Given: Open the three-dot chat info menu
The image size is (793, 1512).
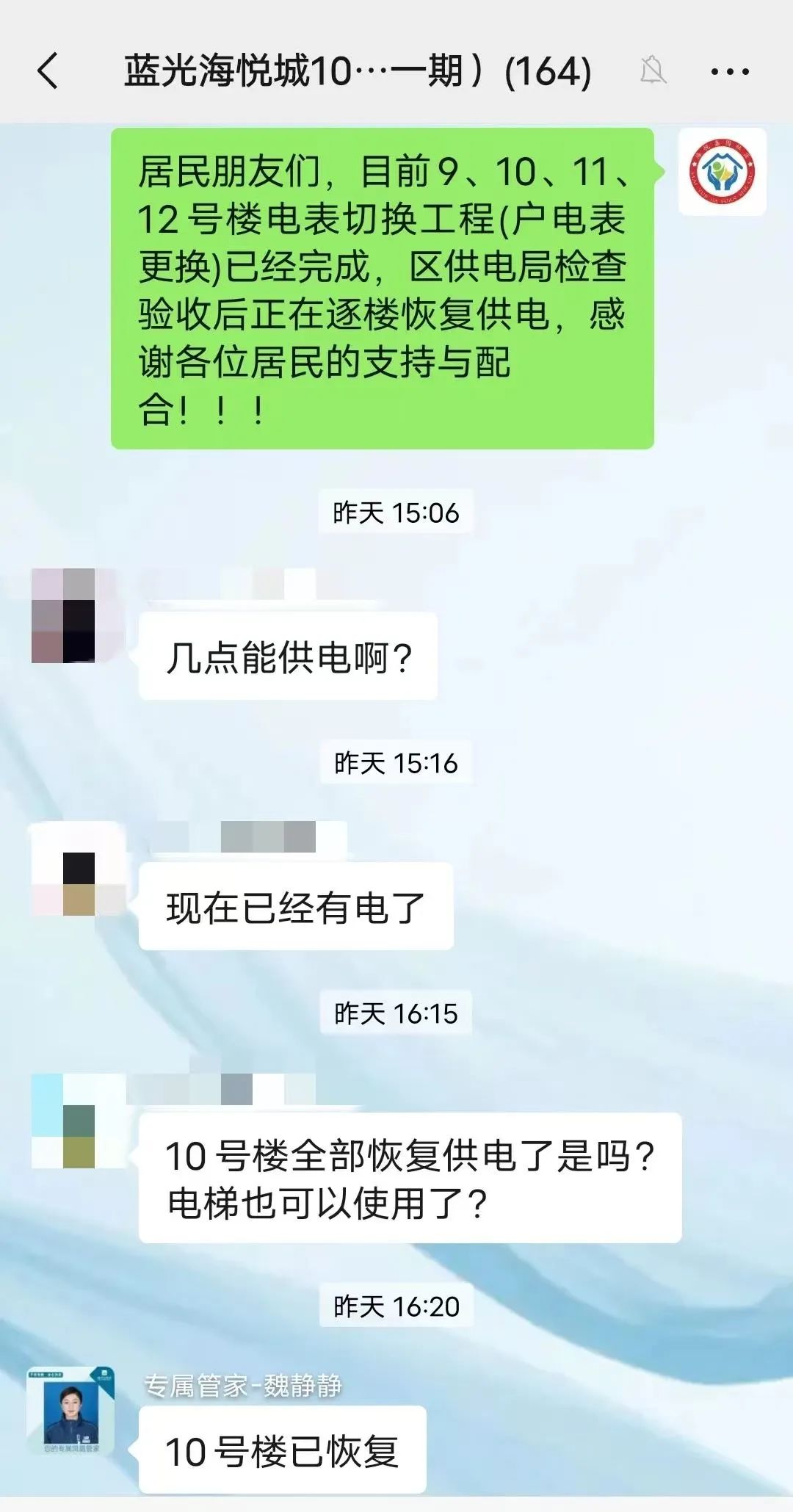Looking at the screenshot, I should (x=729, y=72).
